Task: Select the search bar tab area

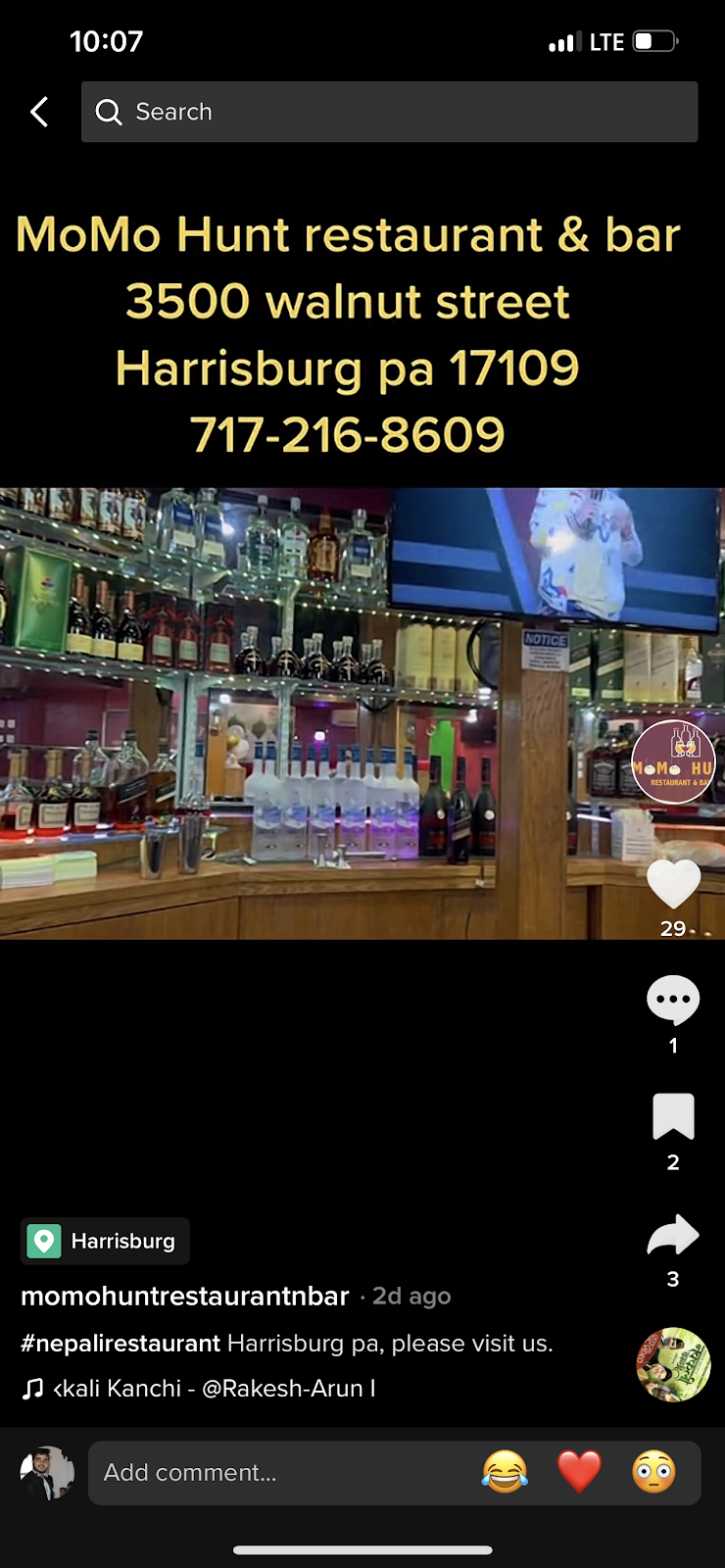Action: point(389,112)
